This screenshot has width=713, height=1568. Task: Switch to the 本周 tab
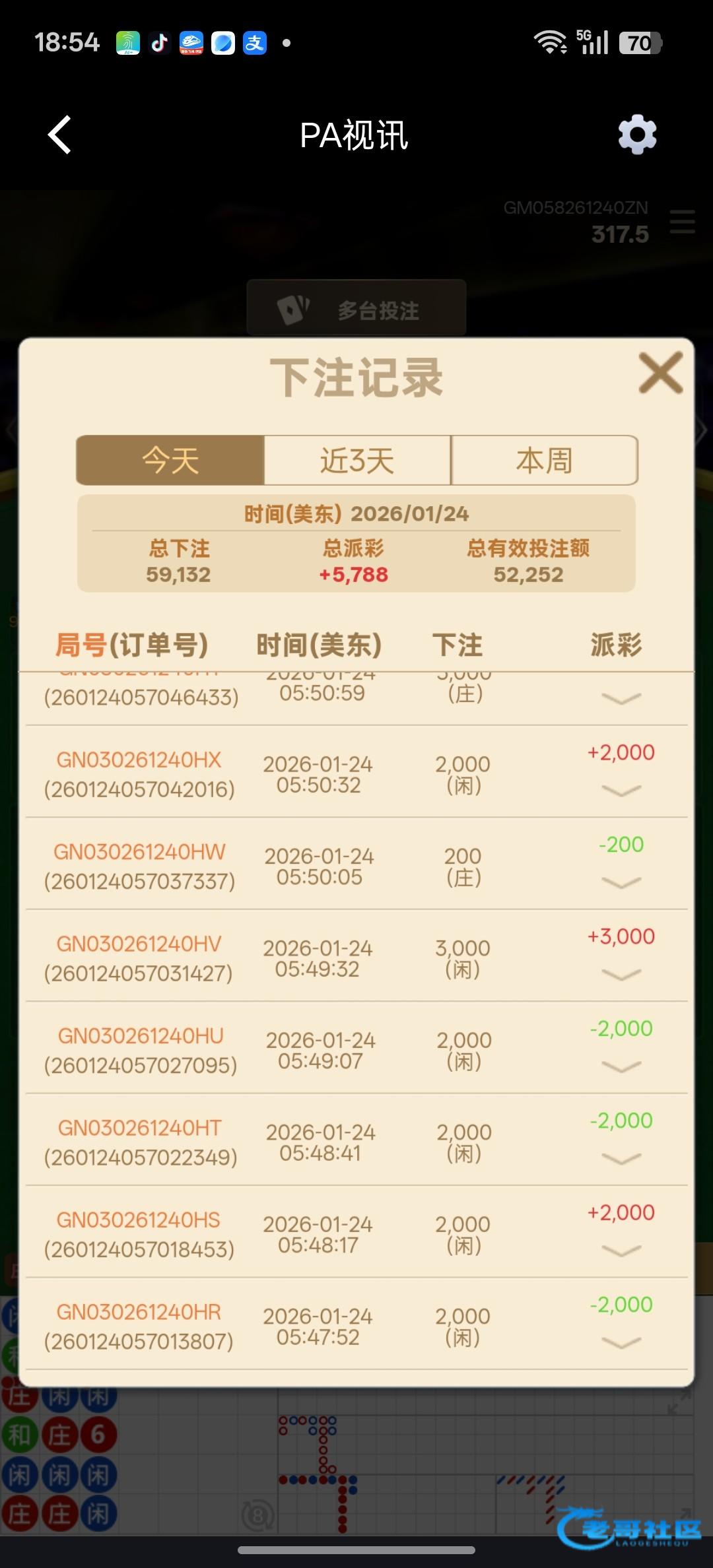[x=544, y=460]
